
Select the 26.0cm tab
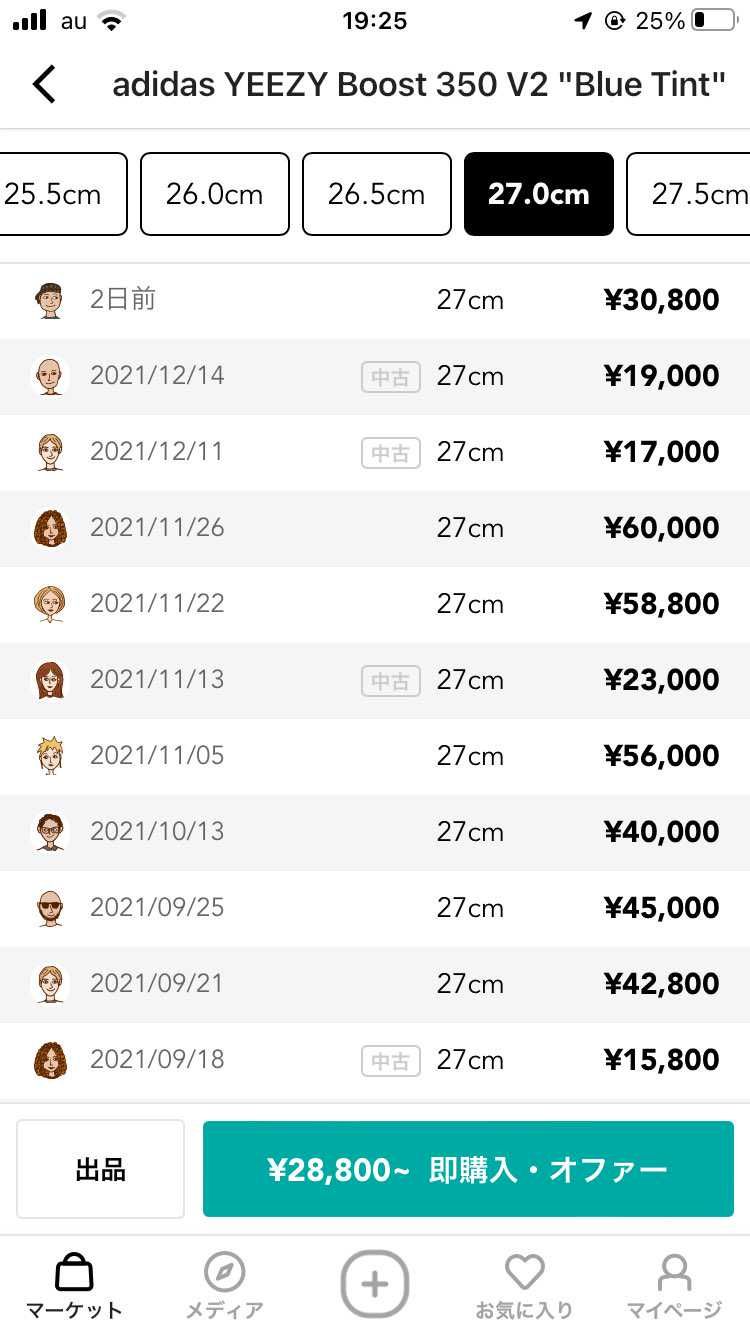click(x=214, y=194)
